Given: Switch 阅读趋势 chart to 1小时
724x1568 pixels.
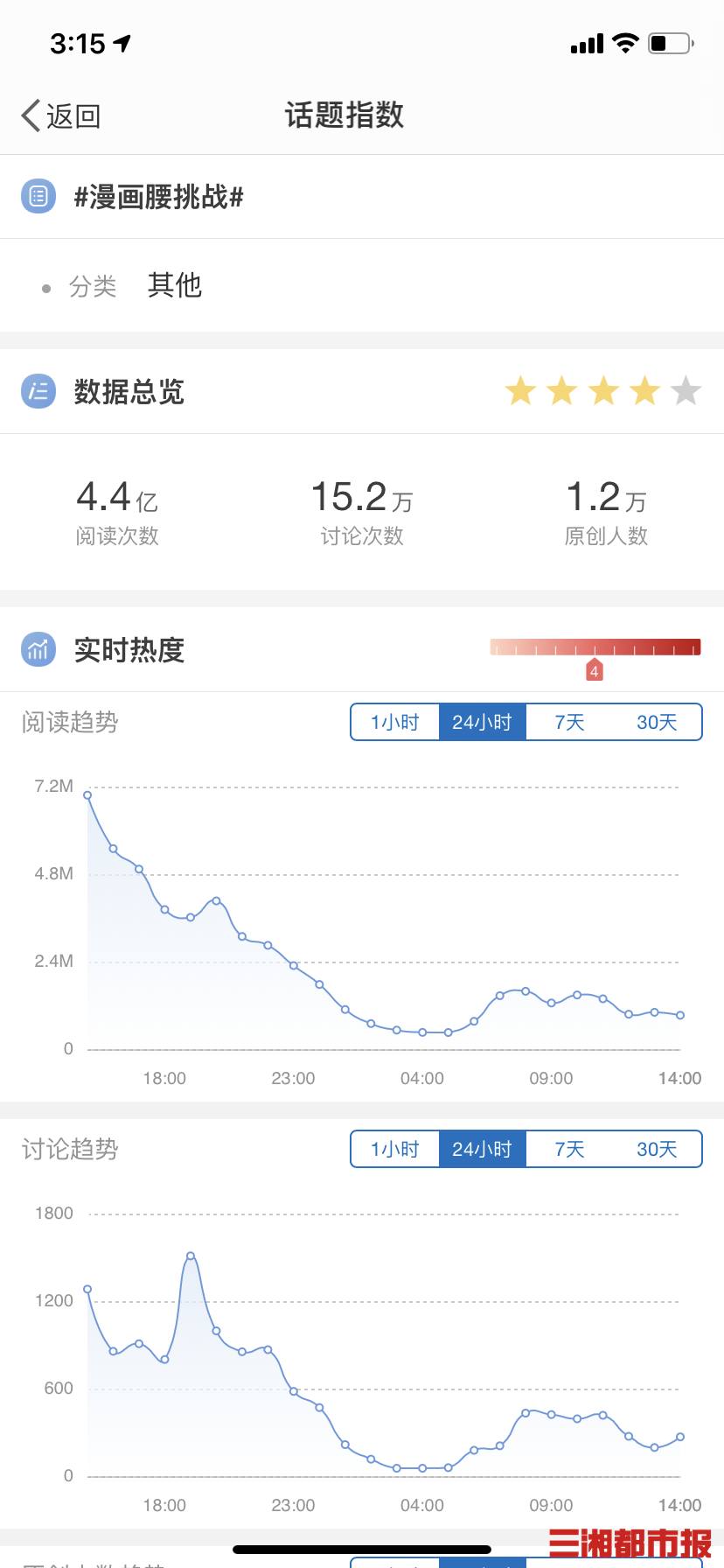Looking at the screenshot, I should (x=394, y=722).
